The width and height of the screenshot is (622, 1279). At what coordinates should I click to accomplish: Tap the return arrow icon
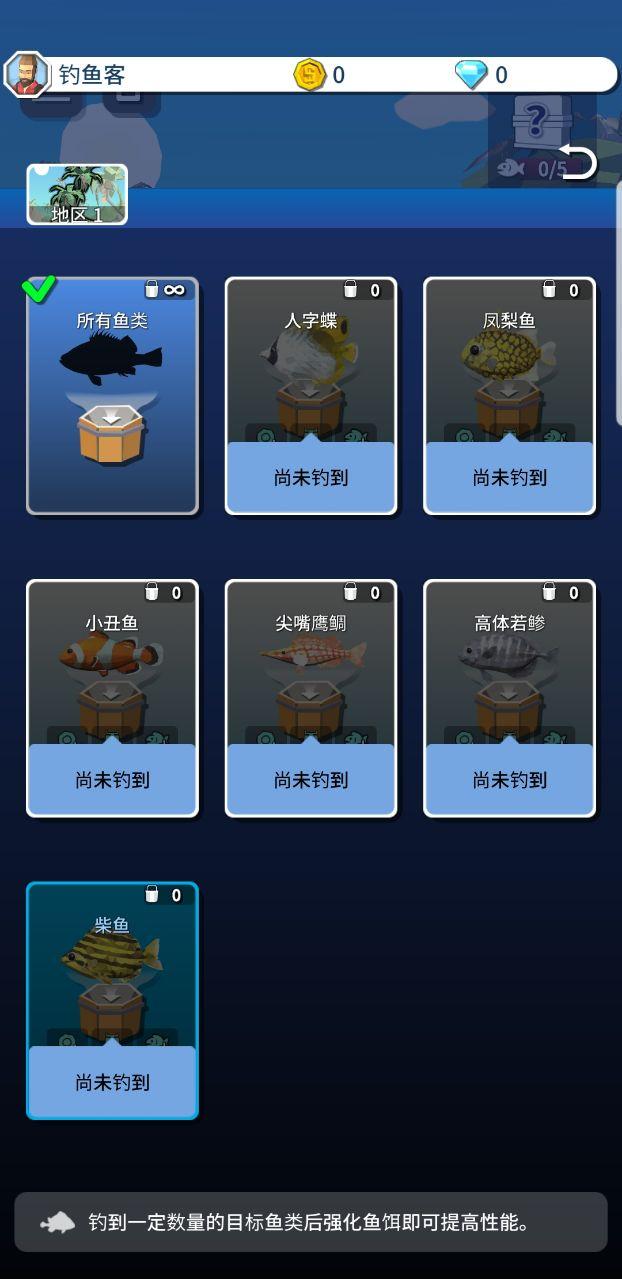577,163
